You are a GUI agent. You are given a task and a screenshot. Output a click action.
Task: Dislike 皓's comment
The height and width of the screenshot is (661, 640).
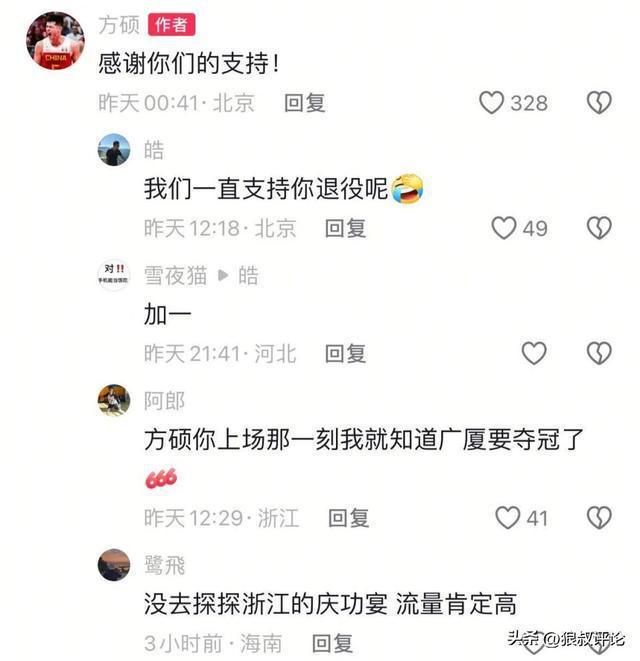pyautogui.click(x=598, y=228)
